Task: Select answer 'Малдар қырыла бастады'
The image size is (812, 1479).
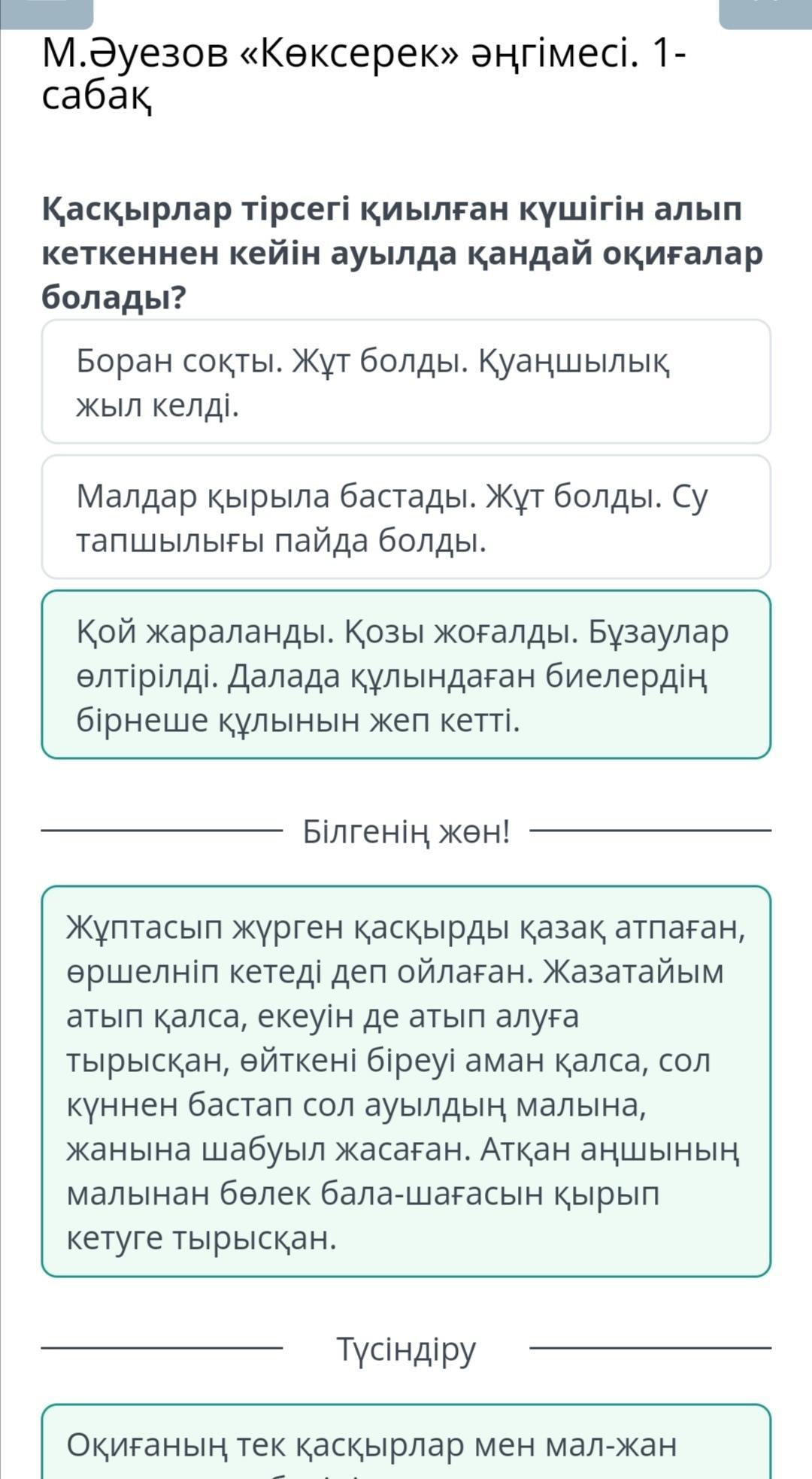Action: (406, 517)
